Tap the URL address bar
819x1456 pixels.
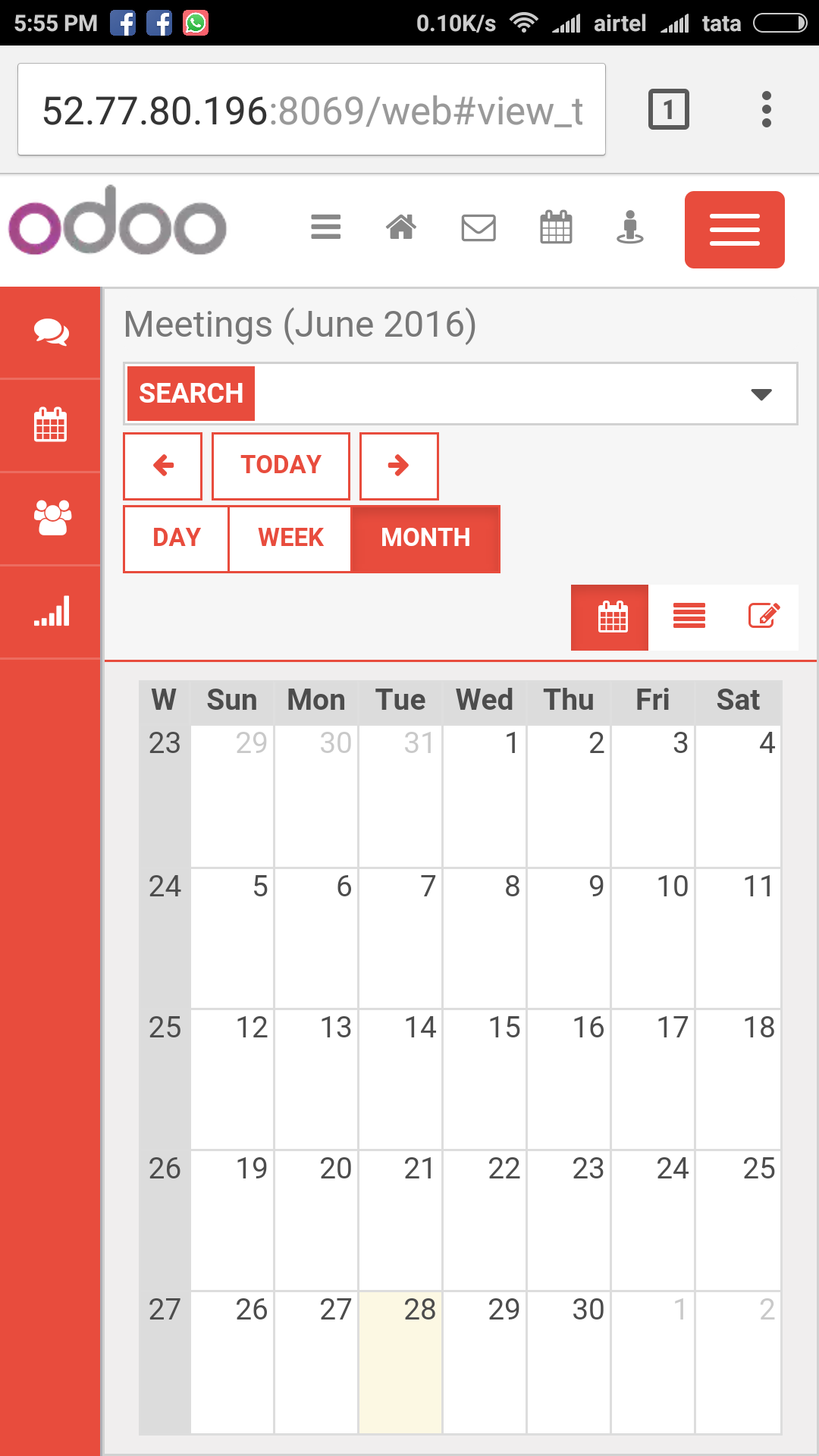pyautogui.click(x=312, y=110)
